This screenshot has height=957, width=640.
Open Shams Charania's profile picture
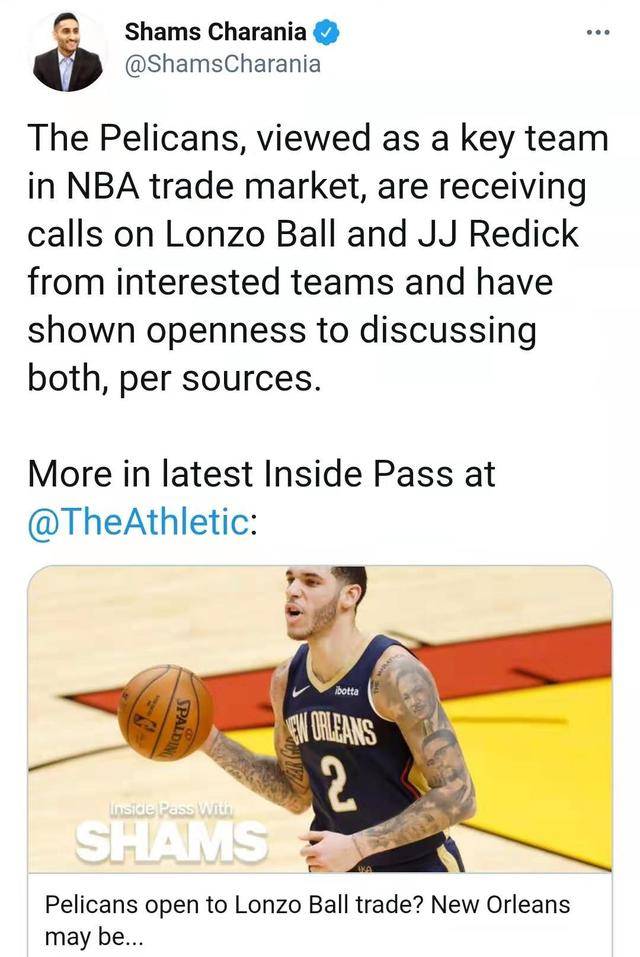click(x=67, y=52)
